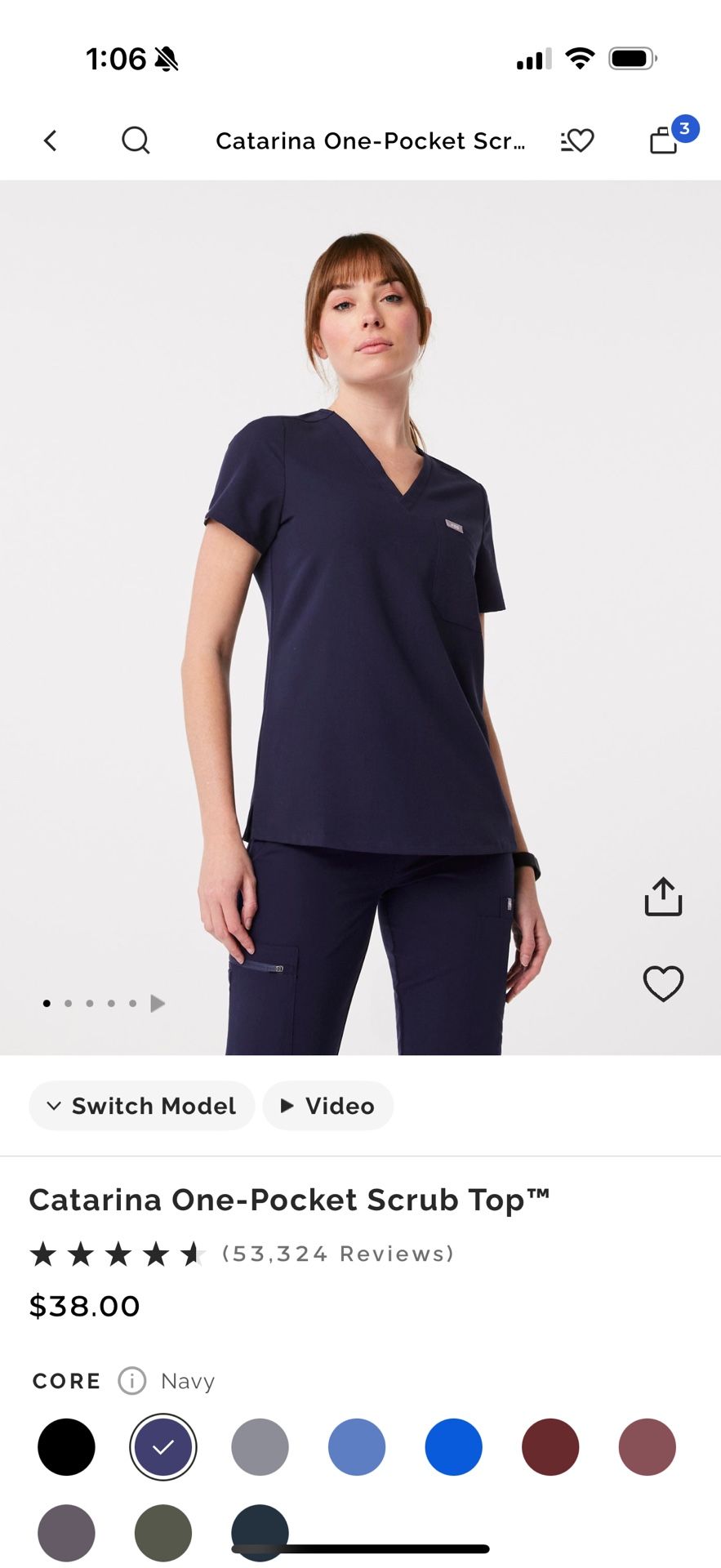Favorite the scrub top with the heart icon
The width and height of the screenshot is (721, 1568).
[663, 983]
